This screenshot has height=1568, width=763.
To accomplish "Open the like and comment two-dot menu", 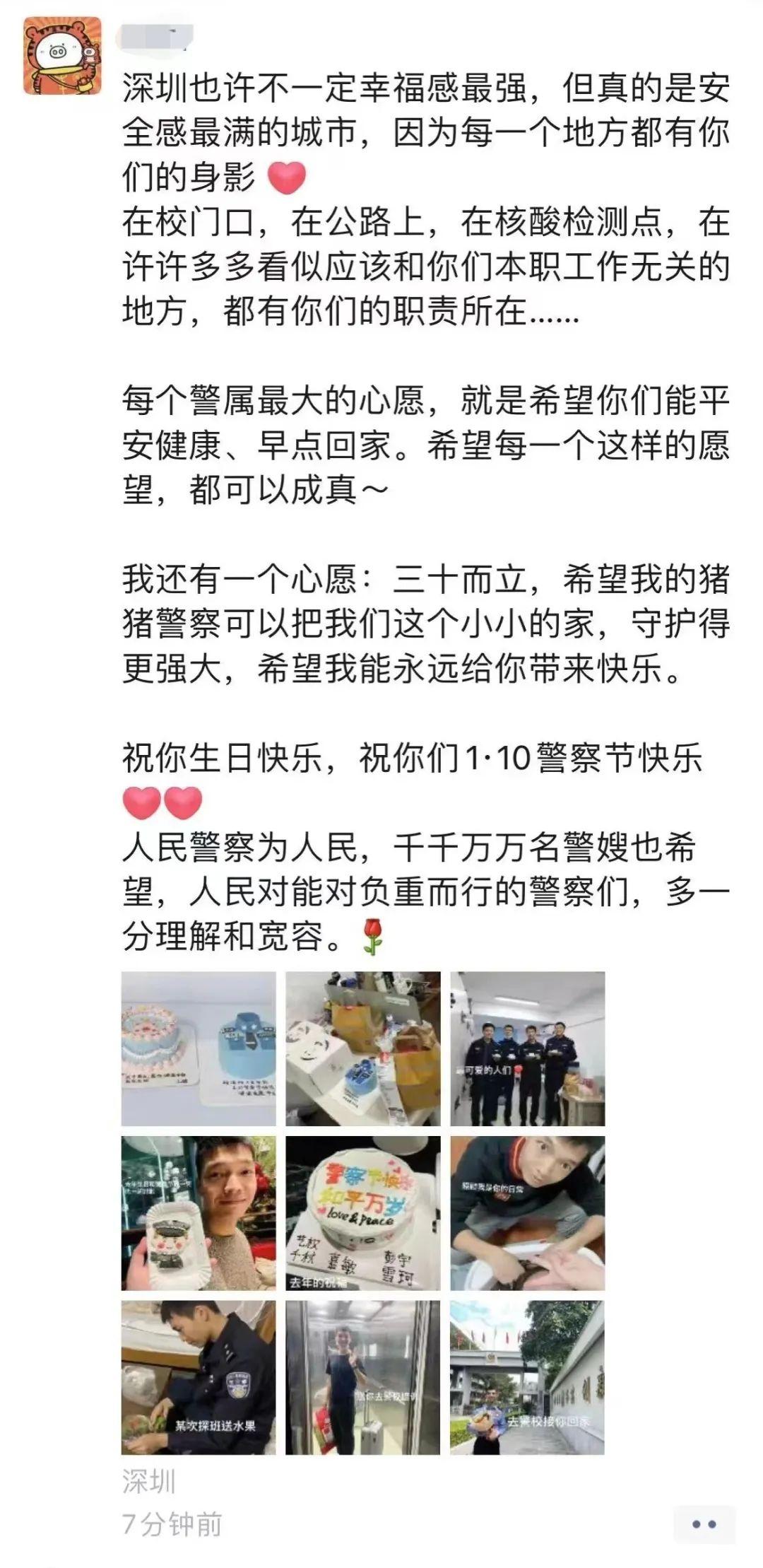I will (x=704, y=1525).
